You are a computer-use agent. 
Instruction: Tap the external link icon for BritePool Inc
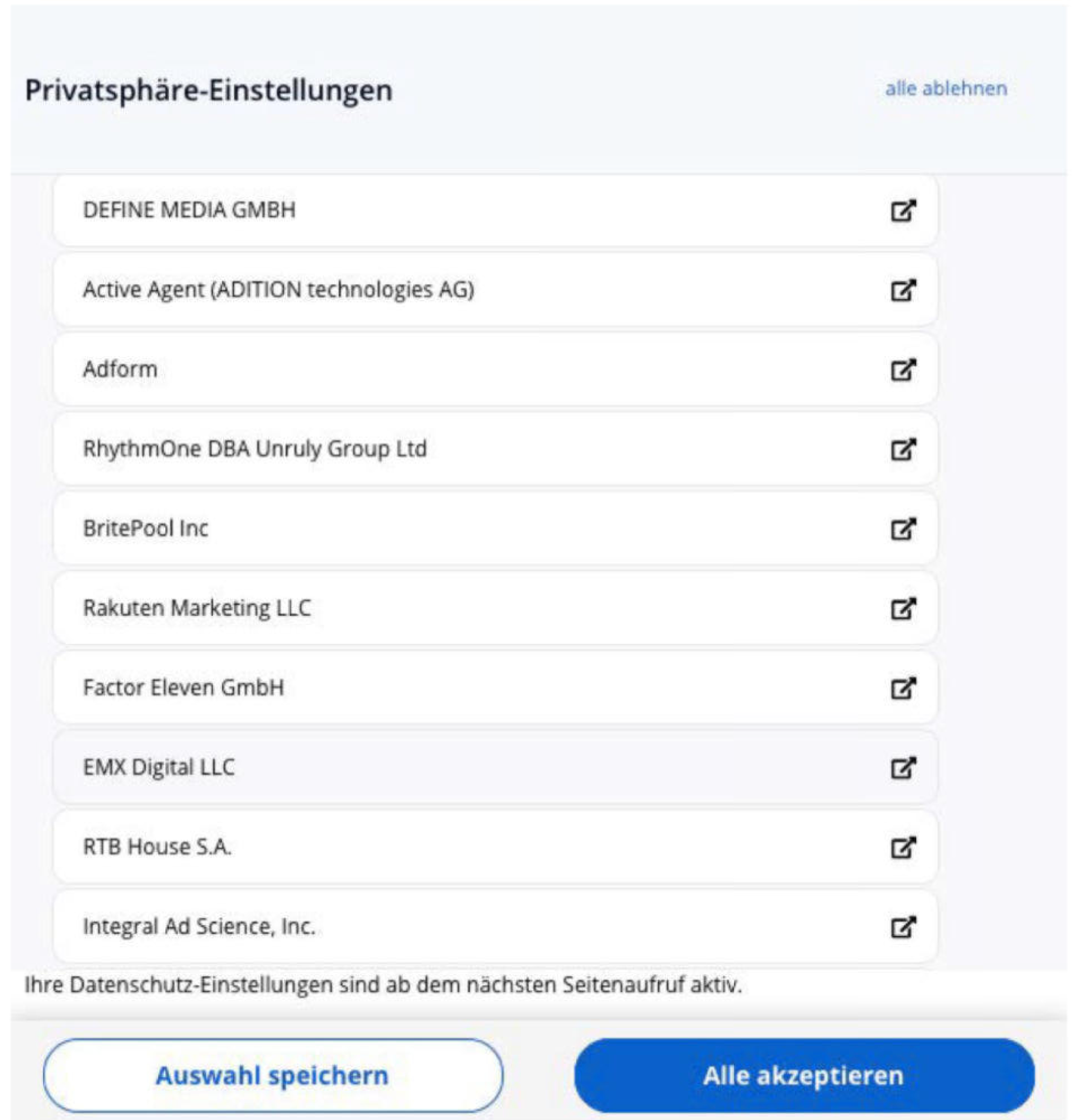click(903, 529)
